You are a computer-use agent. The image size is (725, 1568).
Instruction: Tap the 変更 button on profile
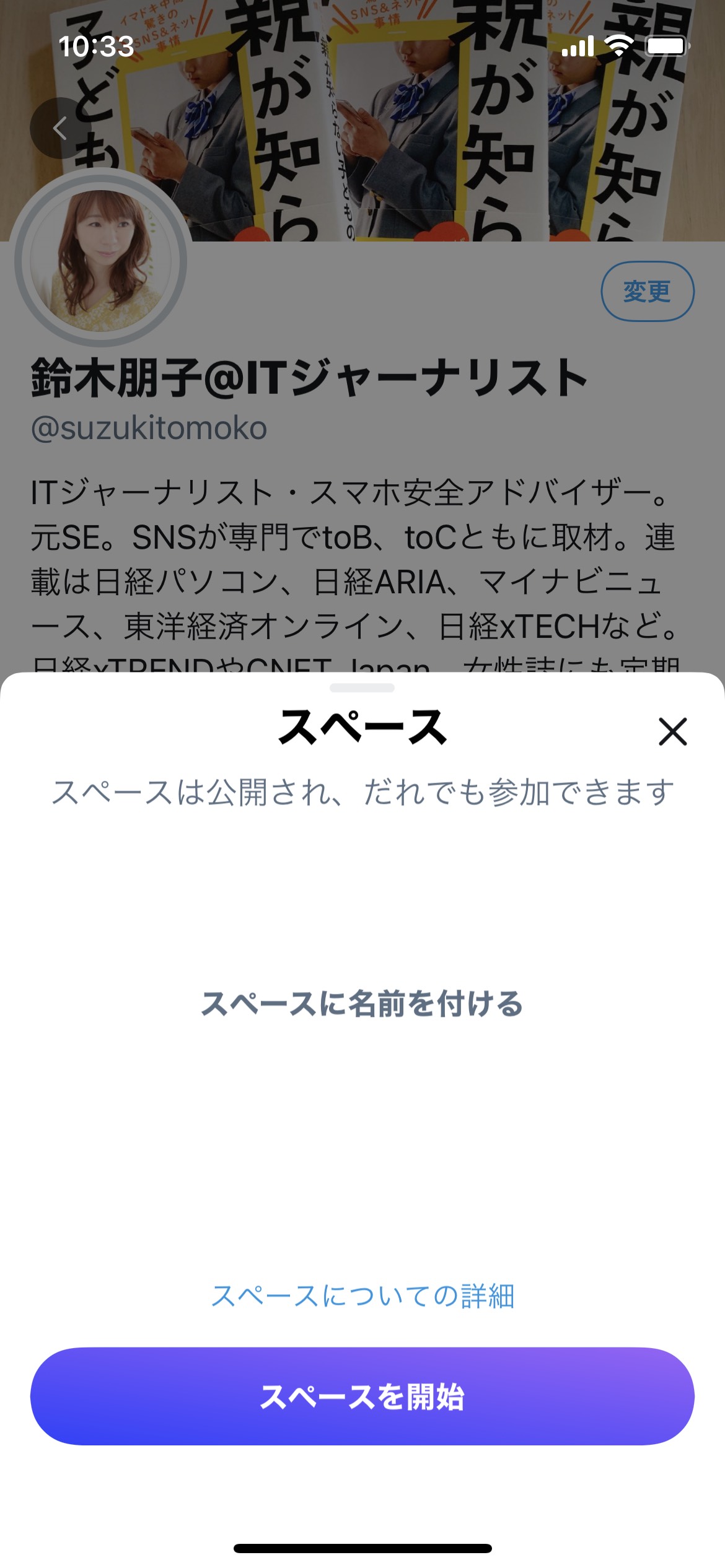click(647, 291)
